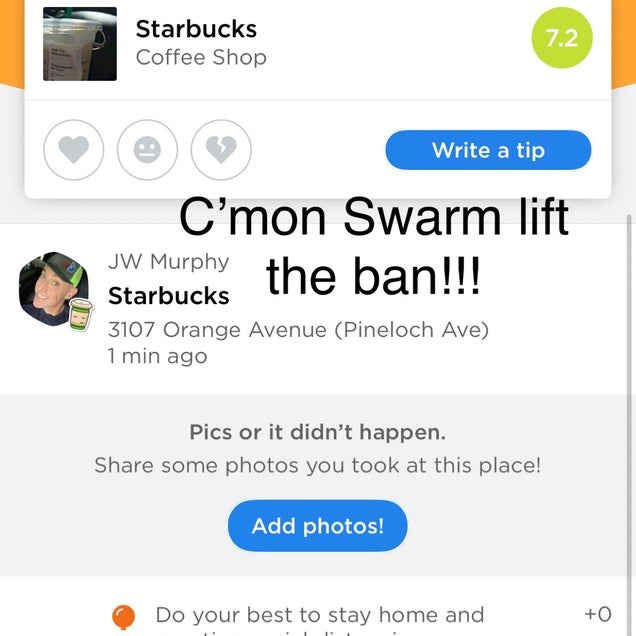
Task: Rate Starbucks with the heart icon
Action: tap(74, 150)
